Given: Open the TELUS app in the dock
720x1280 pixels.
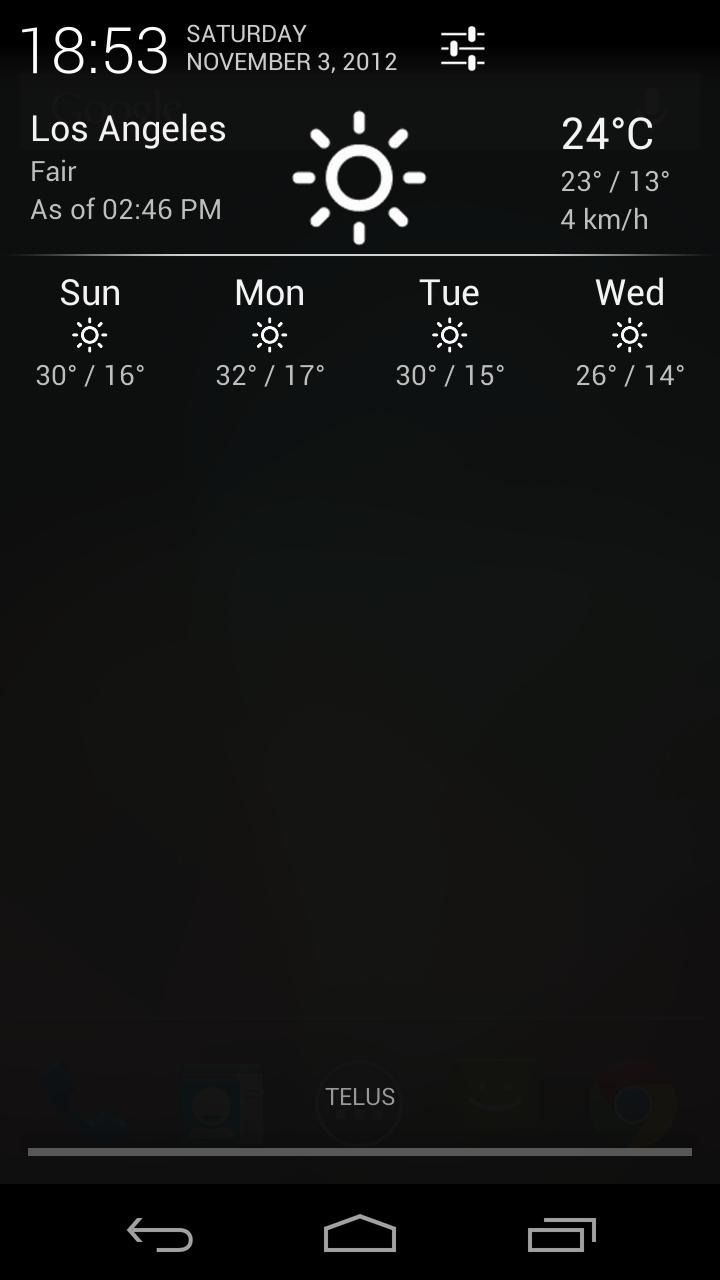Looking at the screenshot, I should [359, 1096].
